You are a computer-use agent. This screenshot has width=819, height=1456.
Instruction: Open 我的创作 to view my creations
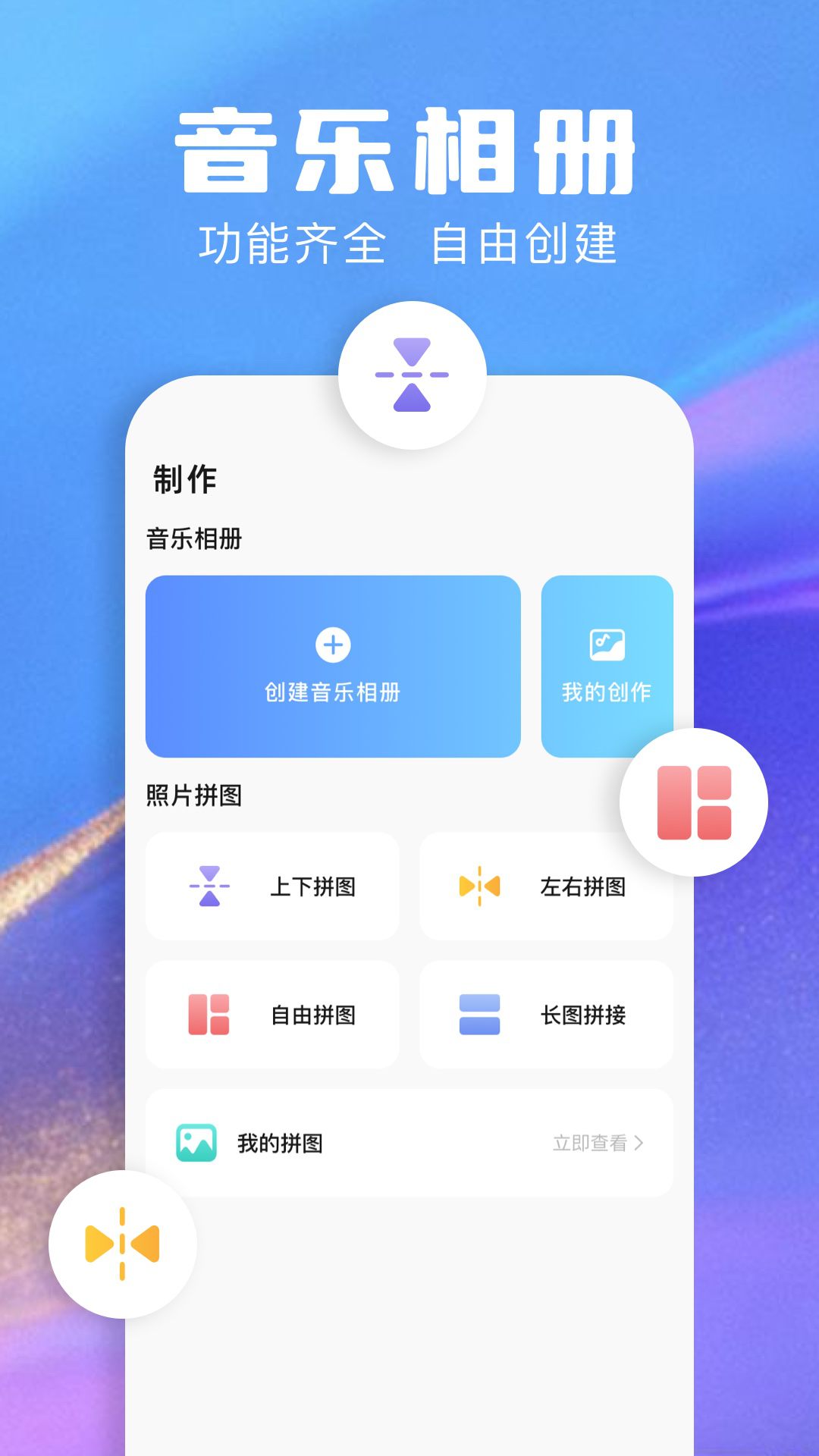pos(607,667)
